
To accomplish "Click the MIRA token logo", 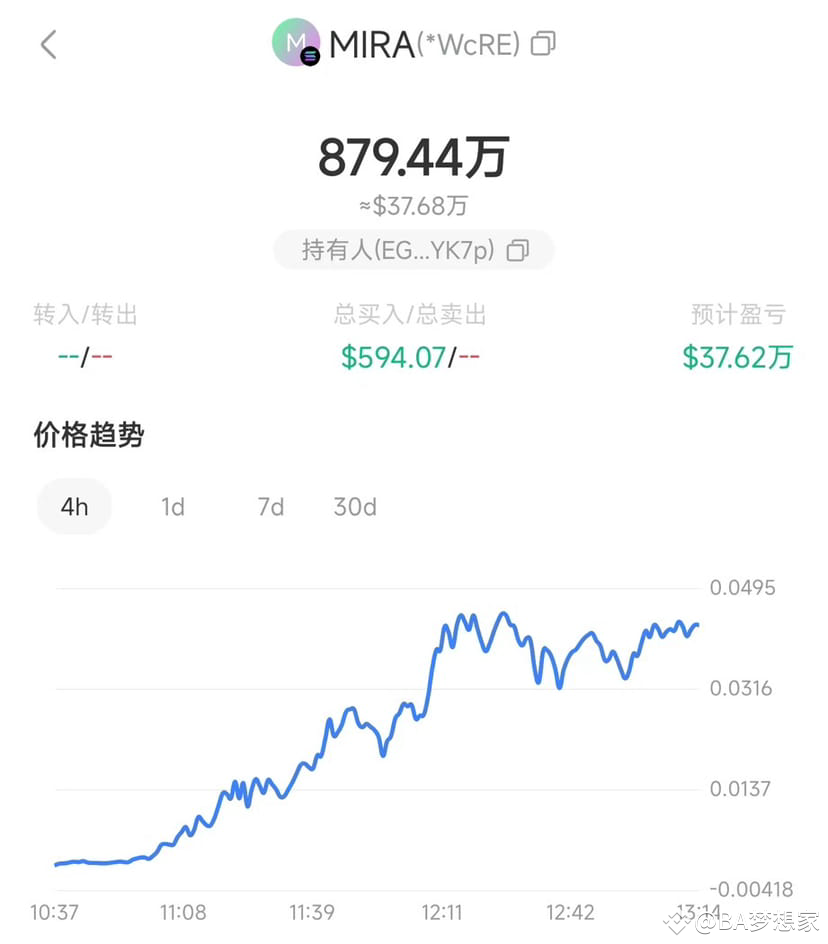I will (x=294, y=43).
